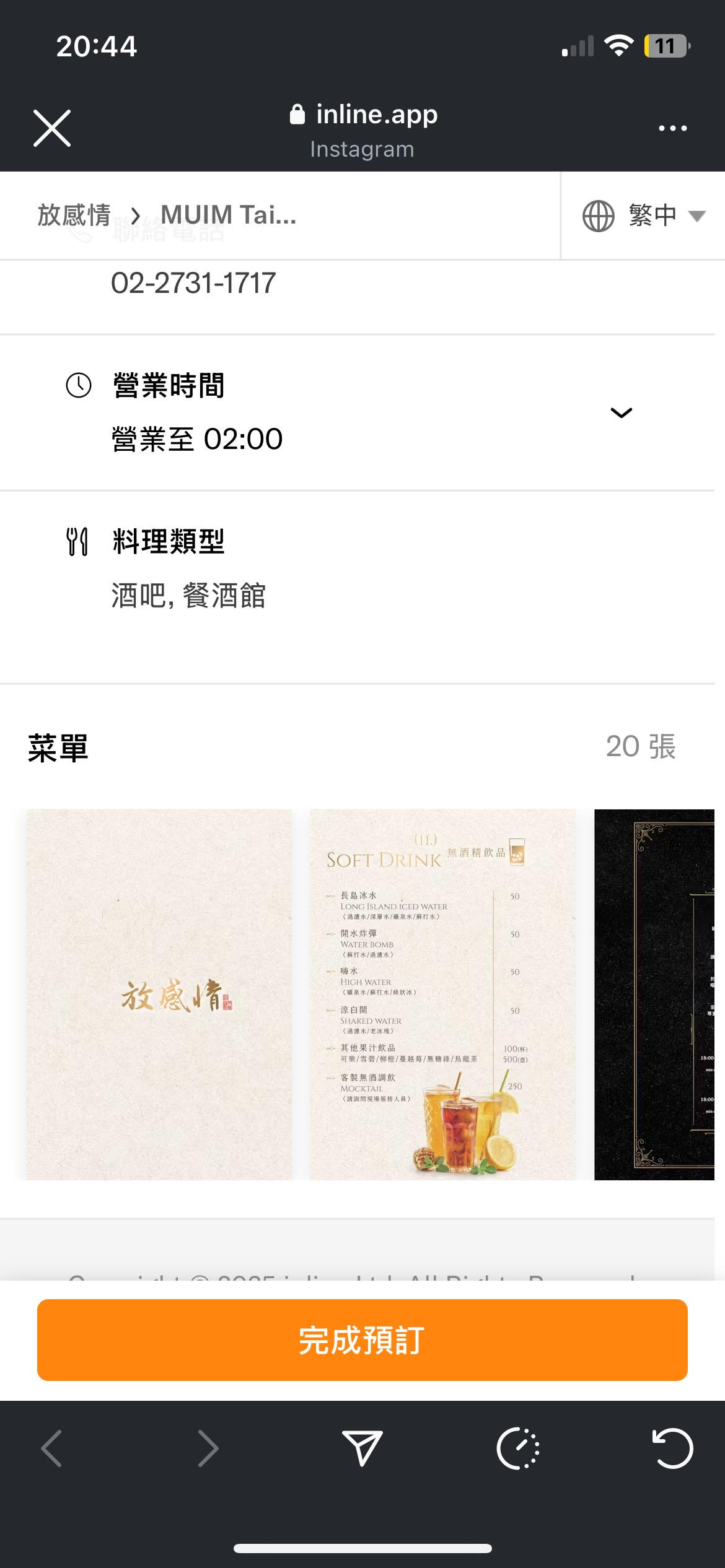Open the black menu page image
725x1568 pixels.
654,994
